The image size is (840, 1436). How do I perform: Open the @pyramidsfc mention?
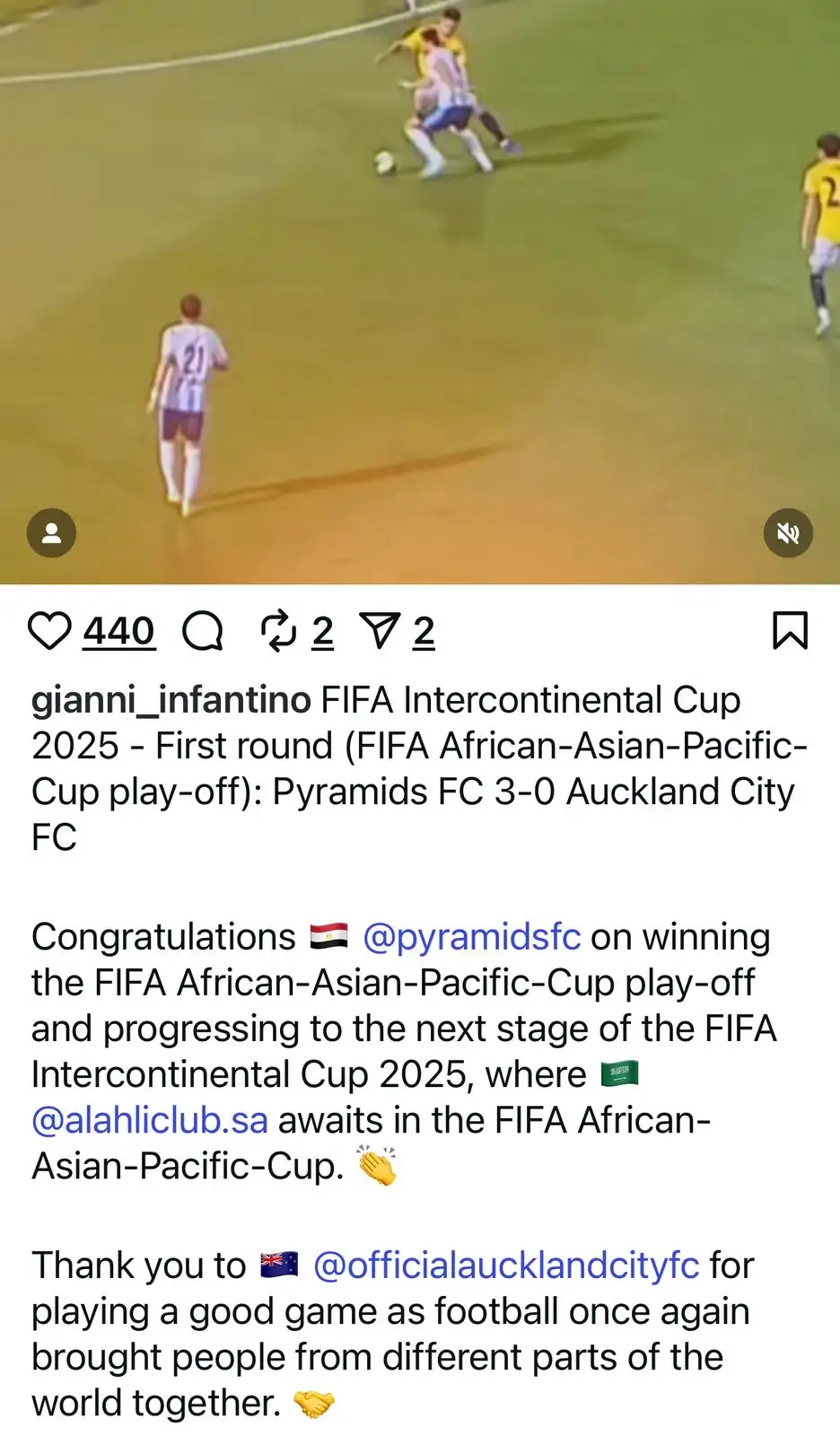pyautogui.click(x=472, y=937)
